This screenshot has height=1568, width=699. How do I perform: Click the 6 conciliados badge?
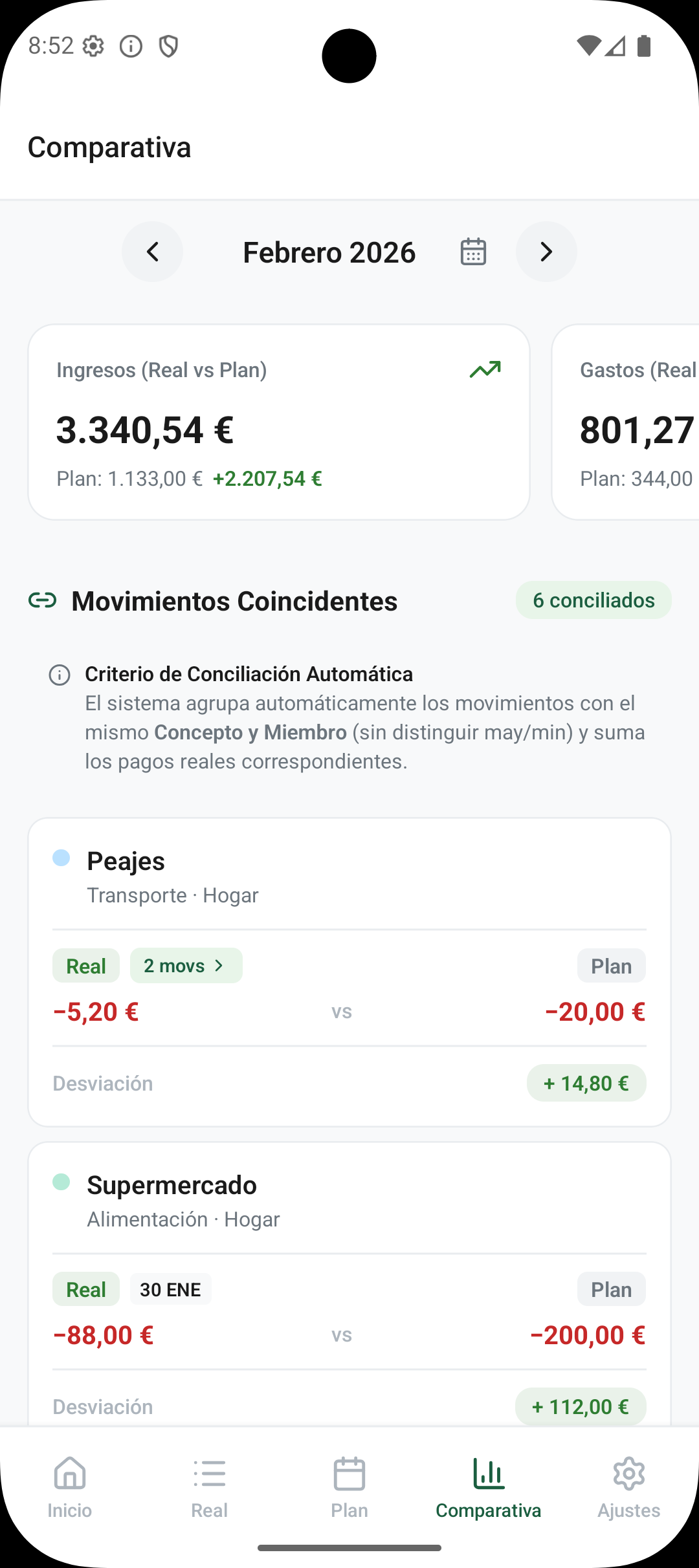[593, 600]
